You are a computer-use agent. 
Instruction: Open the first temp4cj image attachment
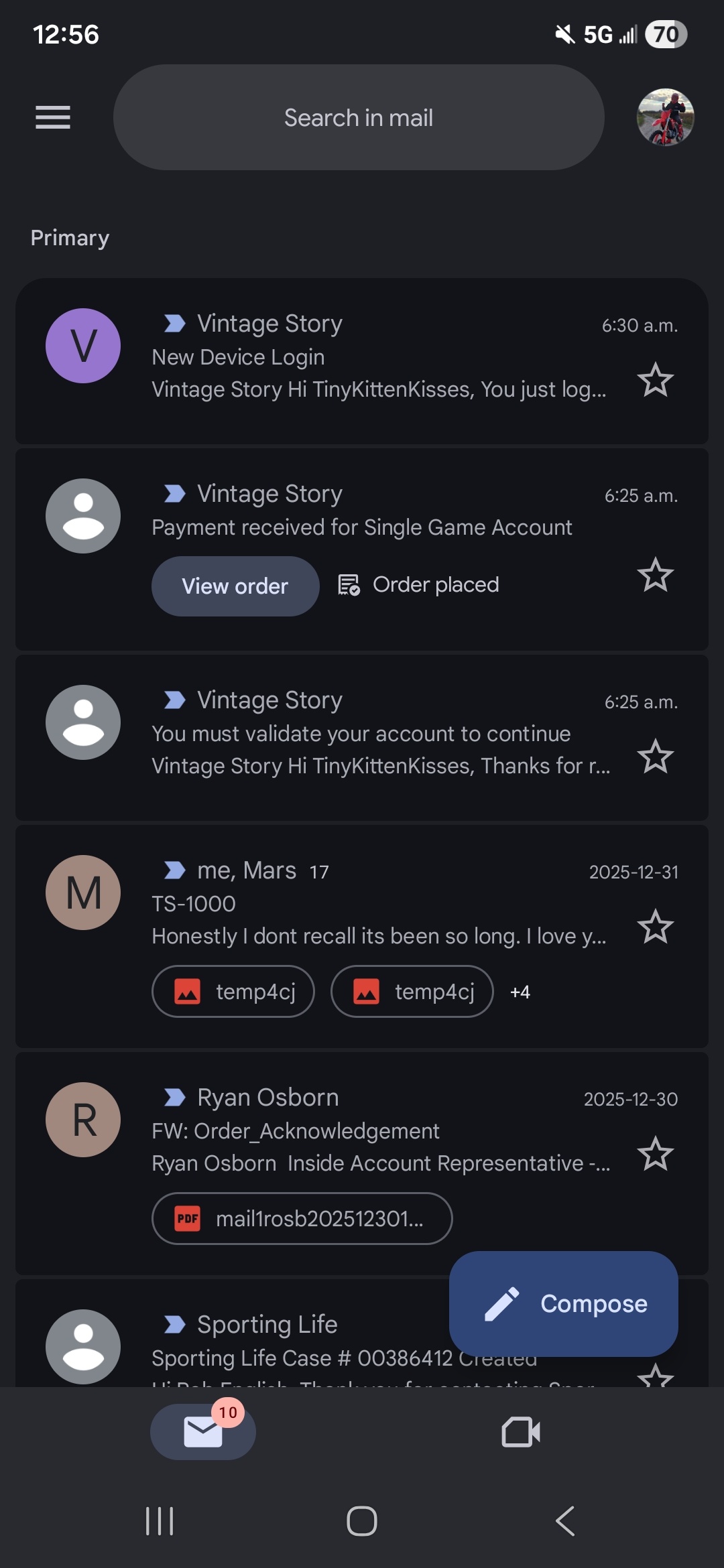coord(233,992)
